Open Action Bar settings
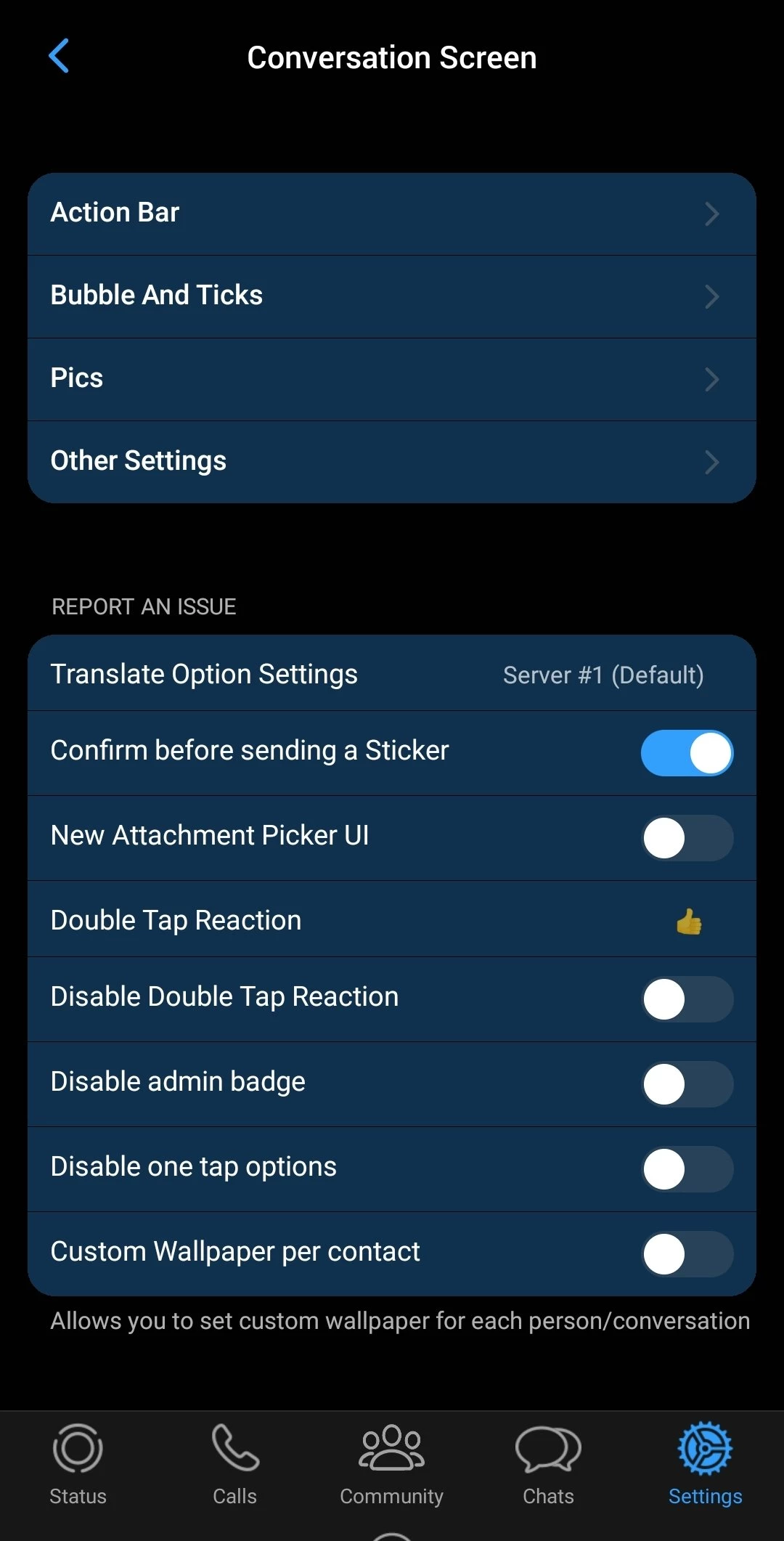This screenshot has height=1541, width=784. pos(392,214)
